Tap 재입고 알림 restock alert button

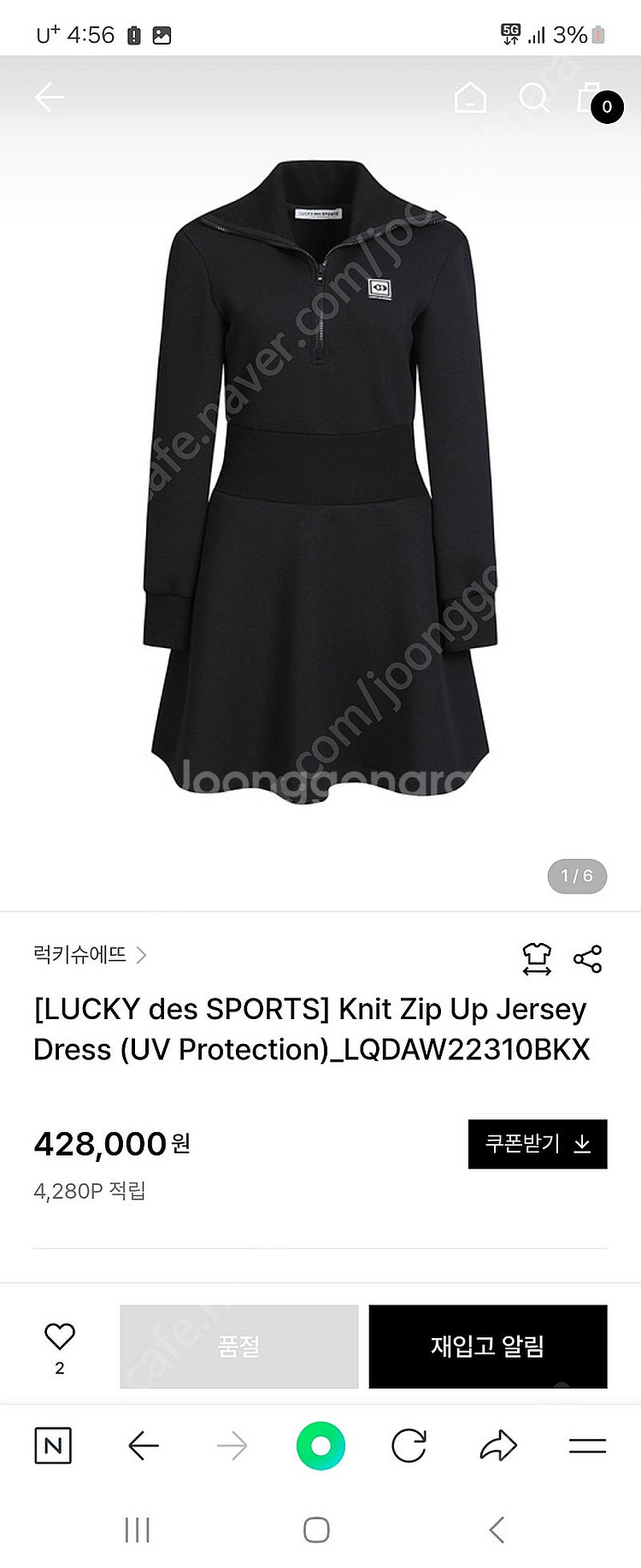pos(488,1347)
